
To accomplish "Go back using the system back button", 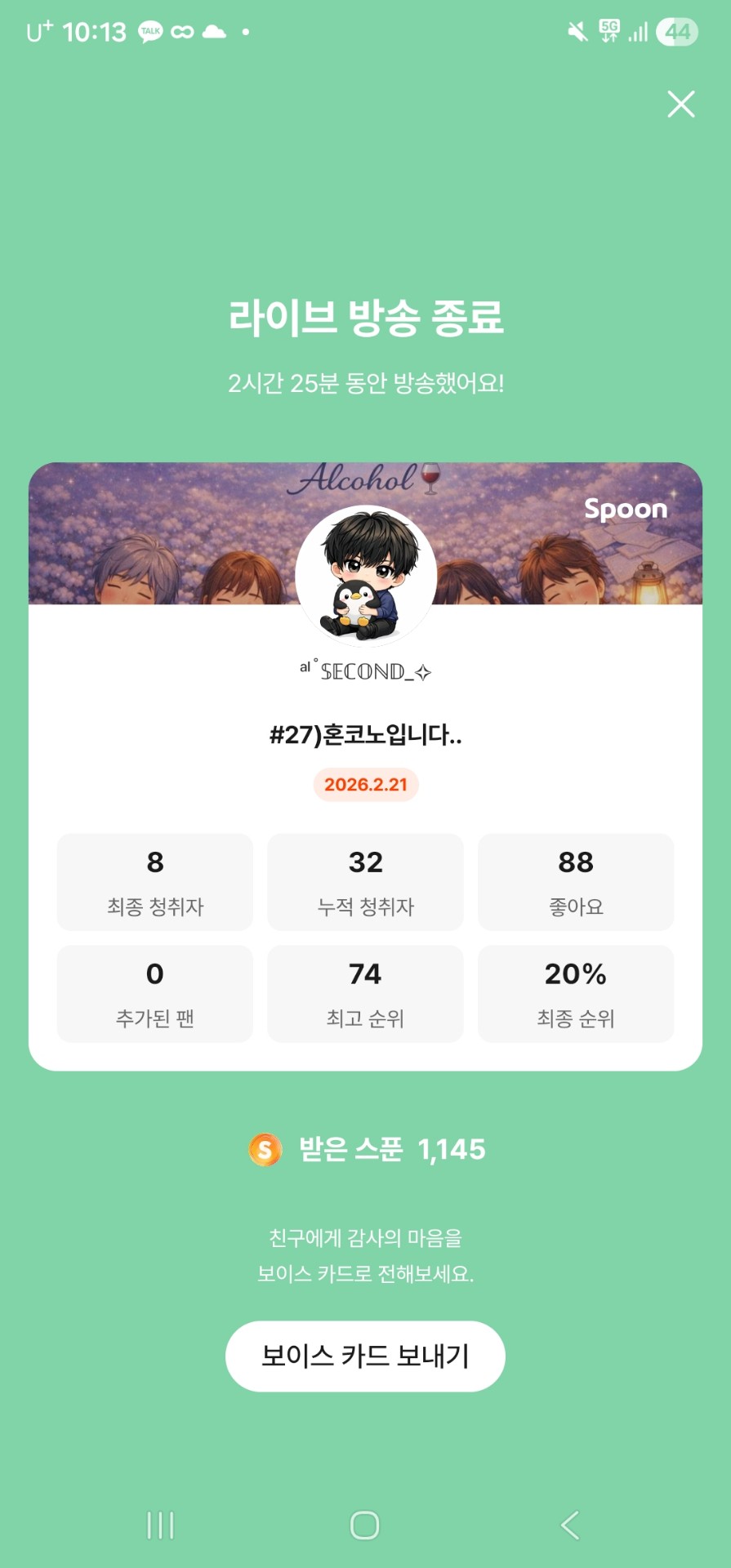I will [570, 1525].
